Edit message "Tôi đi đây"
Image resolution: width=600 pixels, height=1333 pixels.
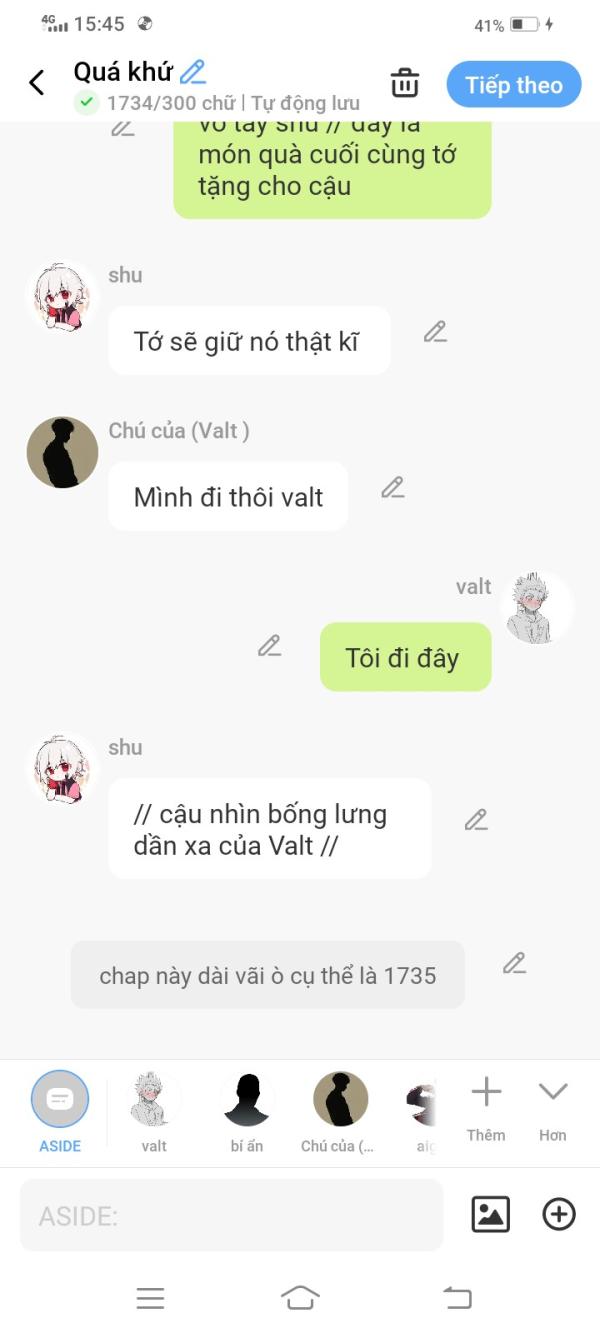[269, 646]
